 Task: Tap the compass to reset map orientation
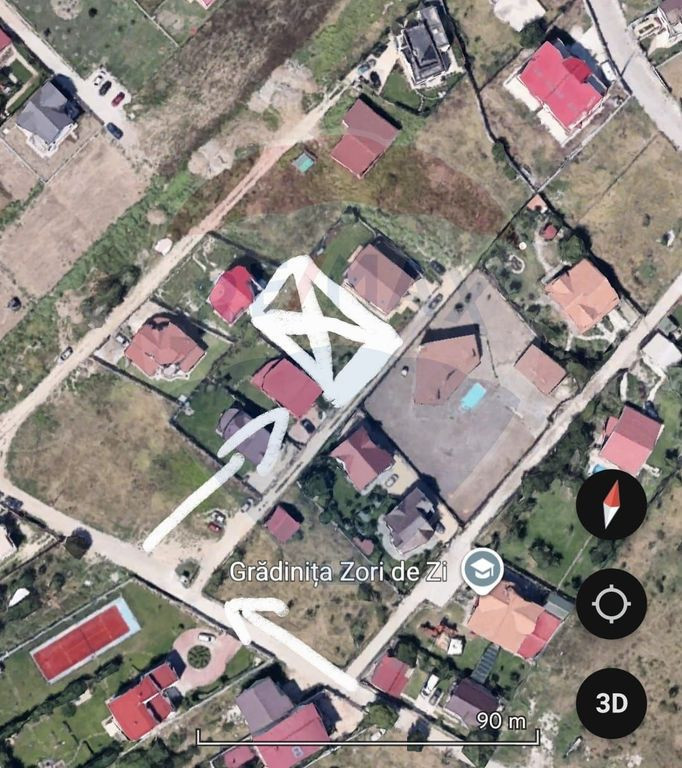point(611,505)
